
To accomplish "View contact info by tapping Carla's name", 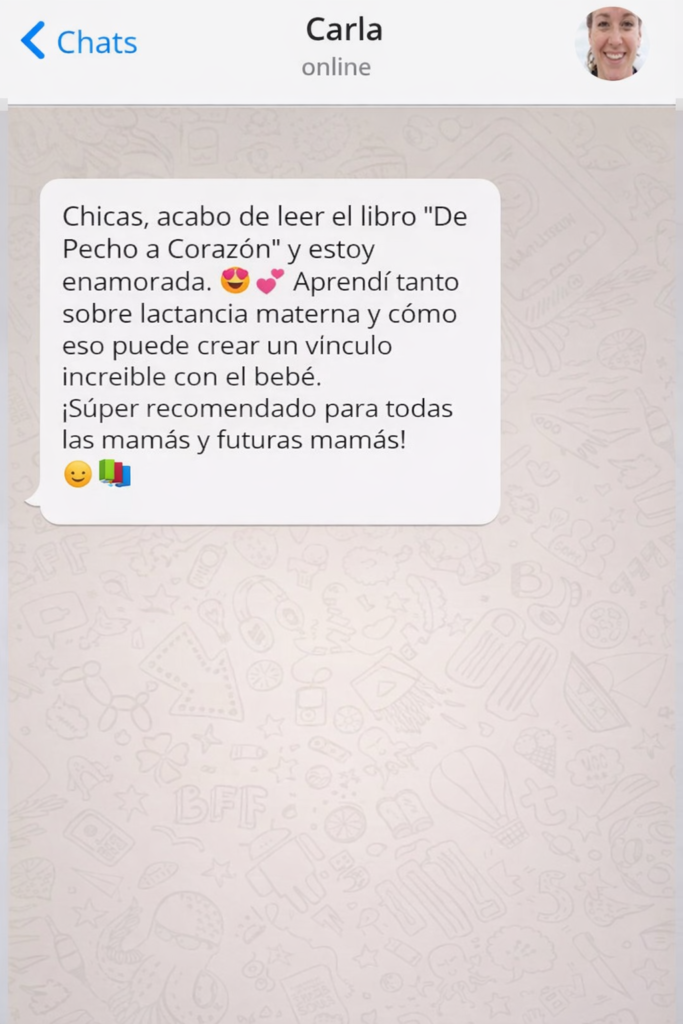I will pos(343,30).
